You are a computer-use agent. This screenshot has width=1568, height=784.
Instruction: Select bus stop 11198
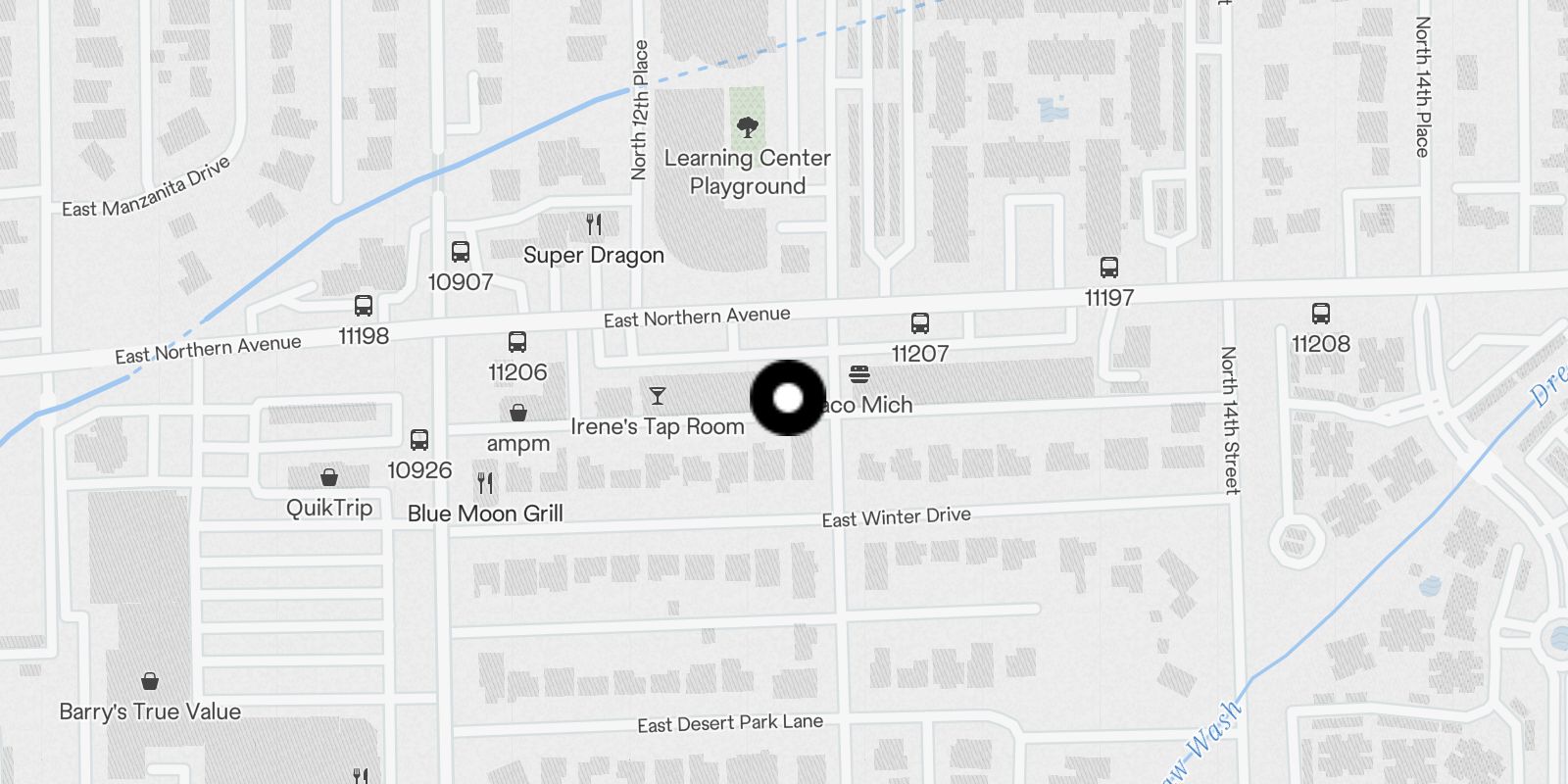coord(364,306)
